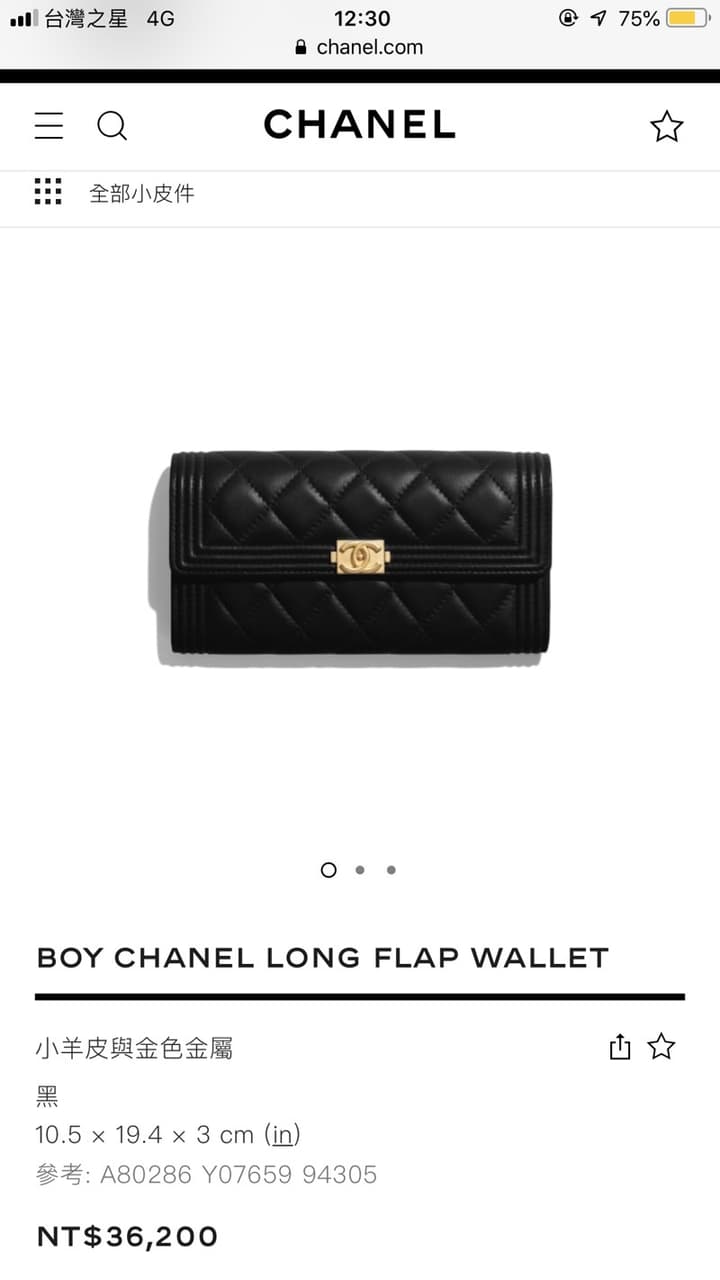Open the hamburger menu
This screenshot has width=720, height=1280.
pyautogui.click(x=48, y=126)
